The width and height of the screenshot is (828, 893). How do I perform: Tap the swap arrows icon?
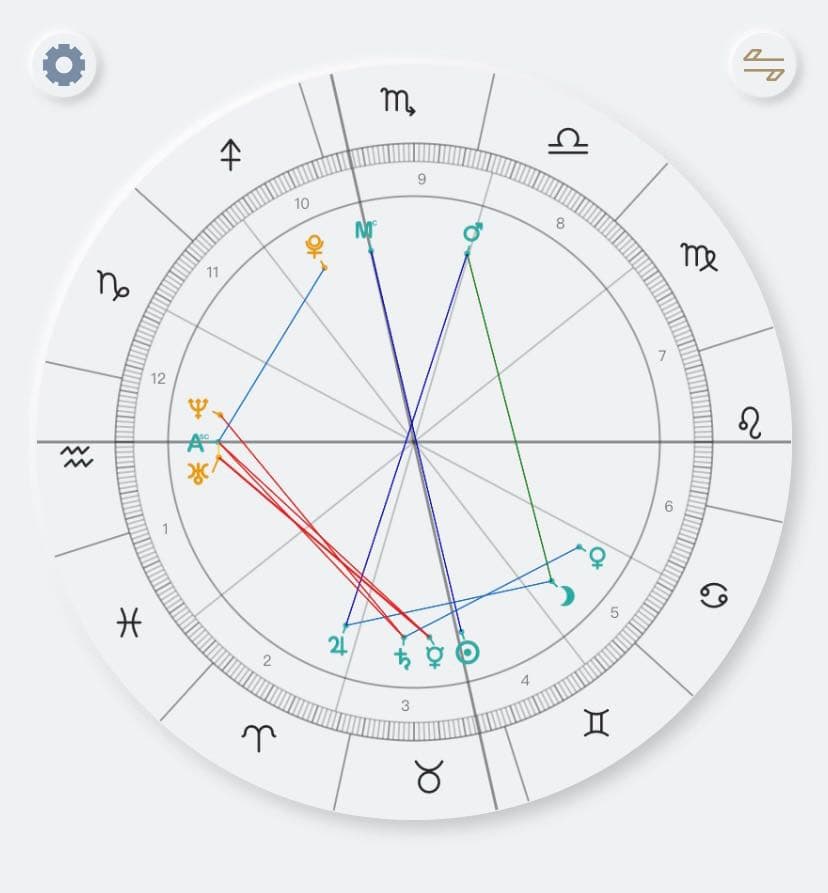tap(763, 65)
